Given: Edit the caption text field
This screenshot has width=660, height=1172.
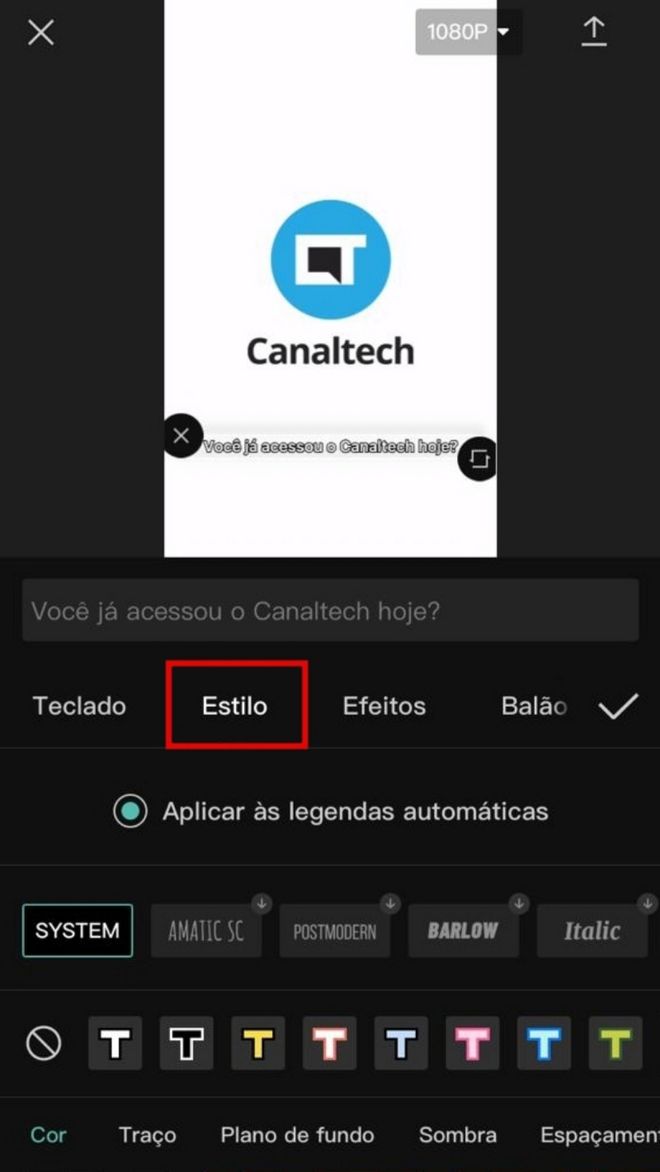Looking at the screenshot, I should pyautogui.click(x=330, y=611).
